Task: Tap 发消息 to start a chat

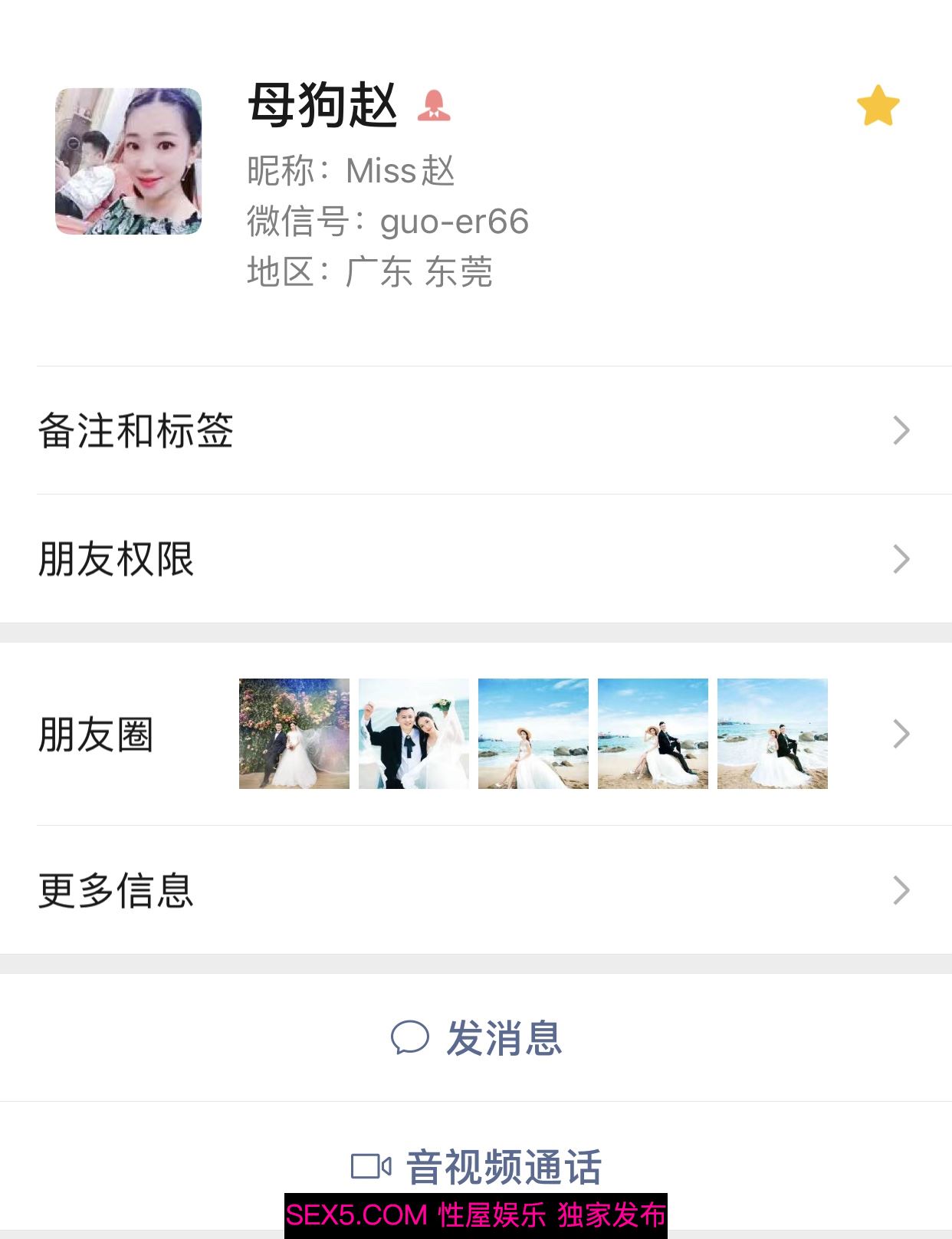Action: point(477,1038)
